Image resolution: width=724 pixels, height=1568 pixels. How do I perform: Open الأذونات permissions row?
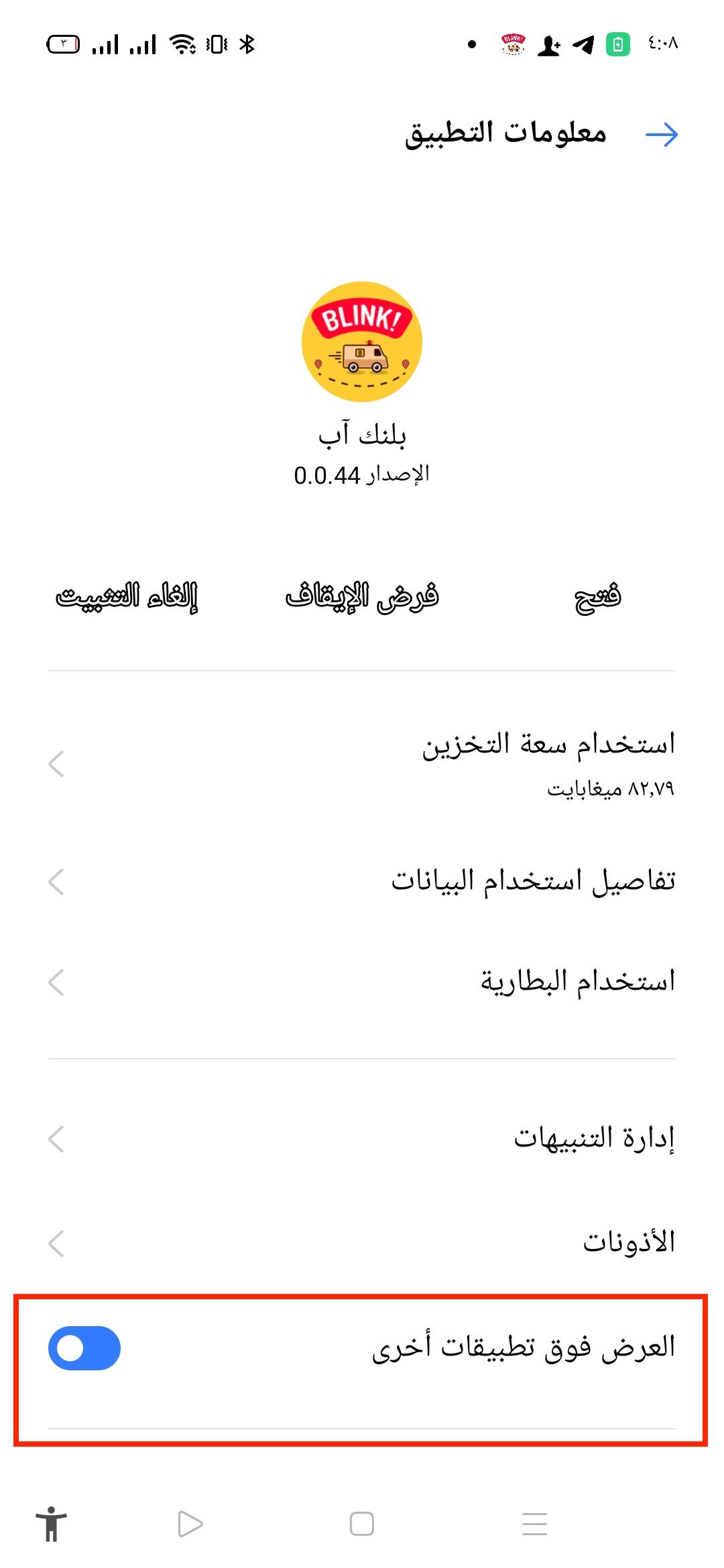[x=362, y=1243]
